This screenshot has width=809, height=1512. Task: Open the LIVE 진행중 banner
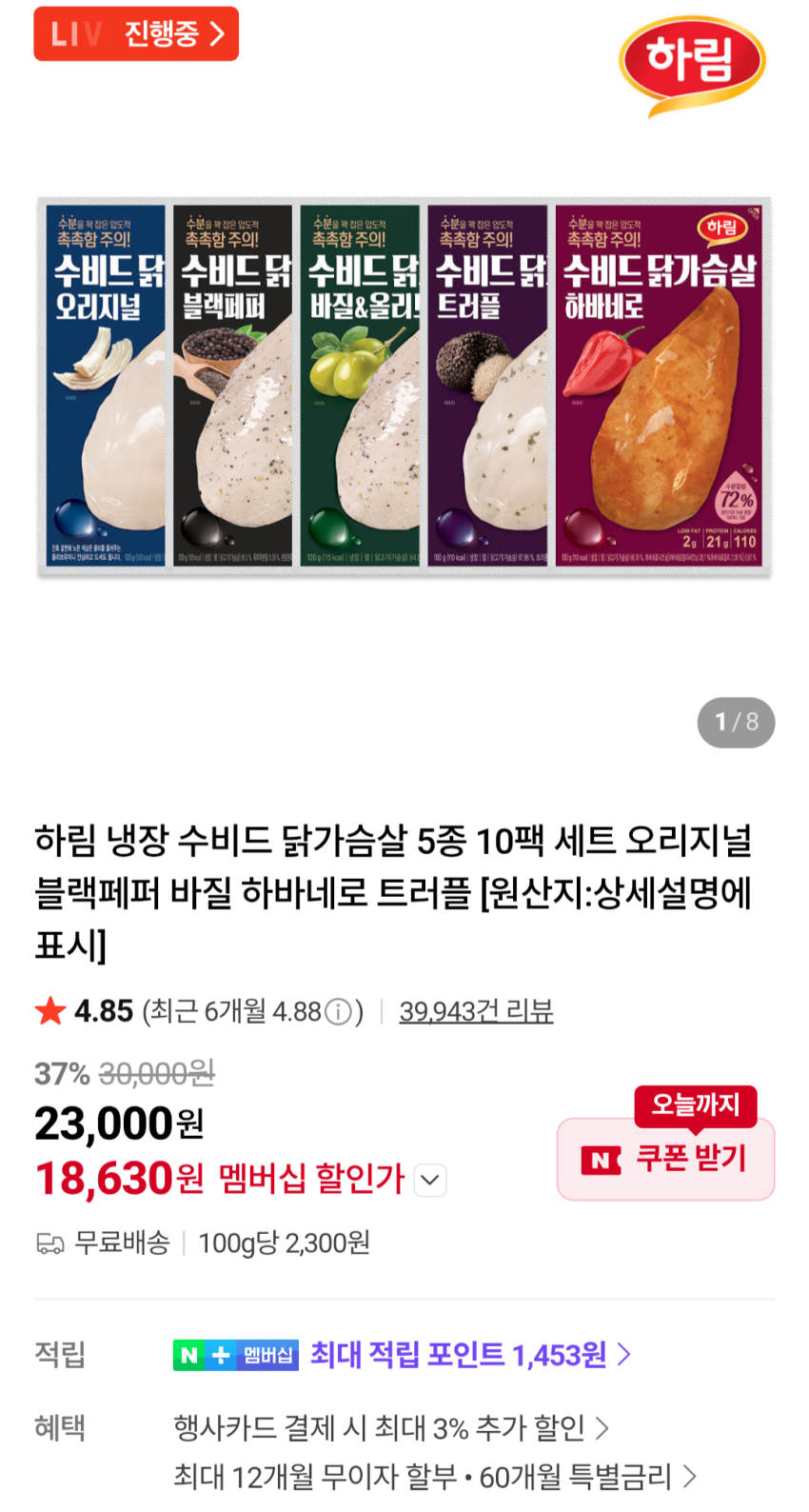click(x=136, y=33)
